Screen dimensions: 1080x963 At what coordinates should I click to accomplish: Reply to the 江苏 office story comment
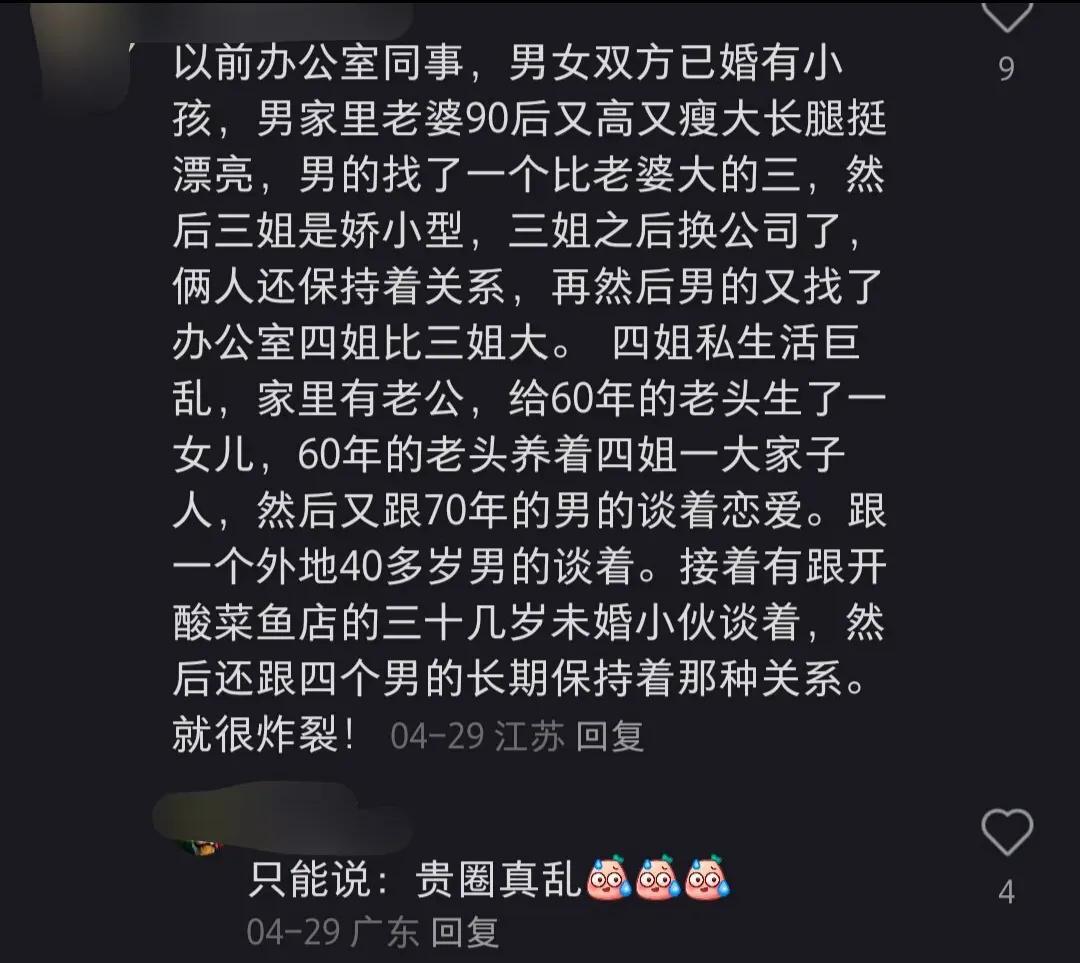(609, 737)
